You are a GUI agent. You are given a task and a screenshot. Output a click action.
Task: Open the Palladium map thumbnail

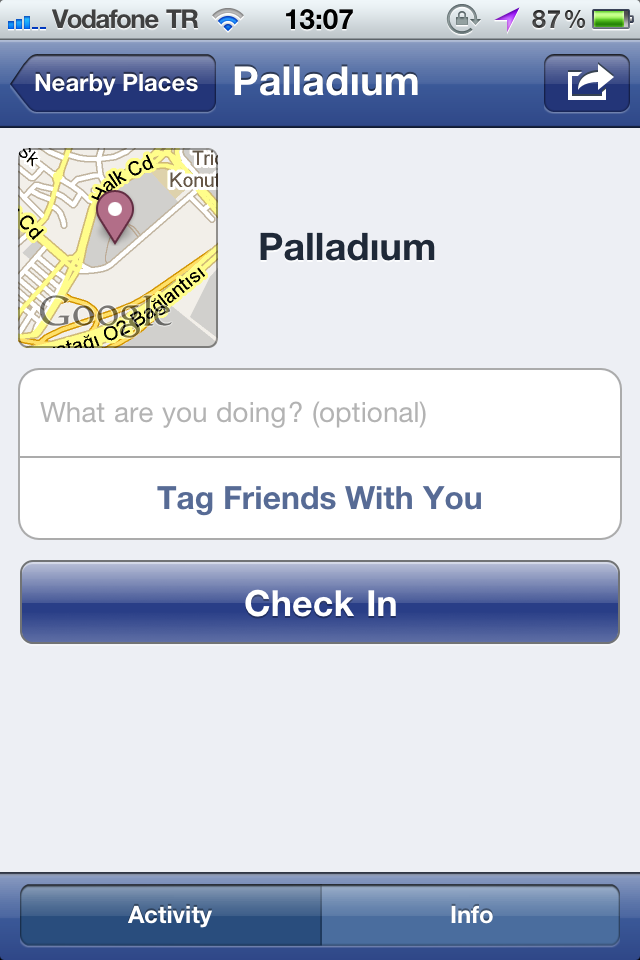click(118, 248)
